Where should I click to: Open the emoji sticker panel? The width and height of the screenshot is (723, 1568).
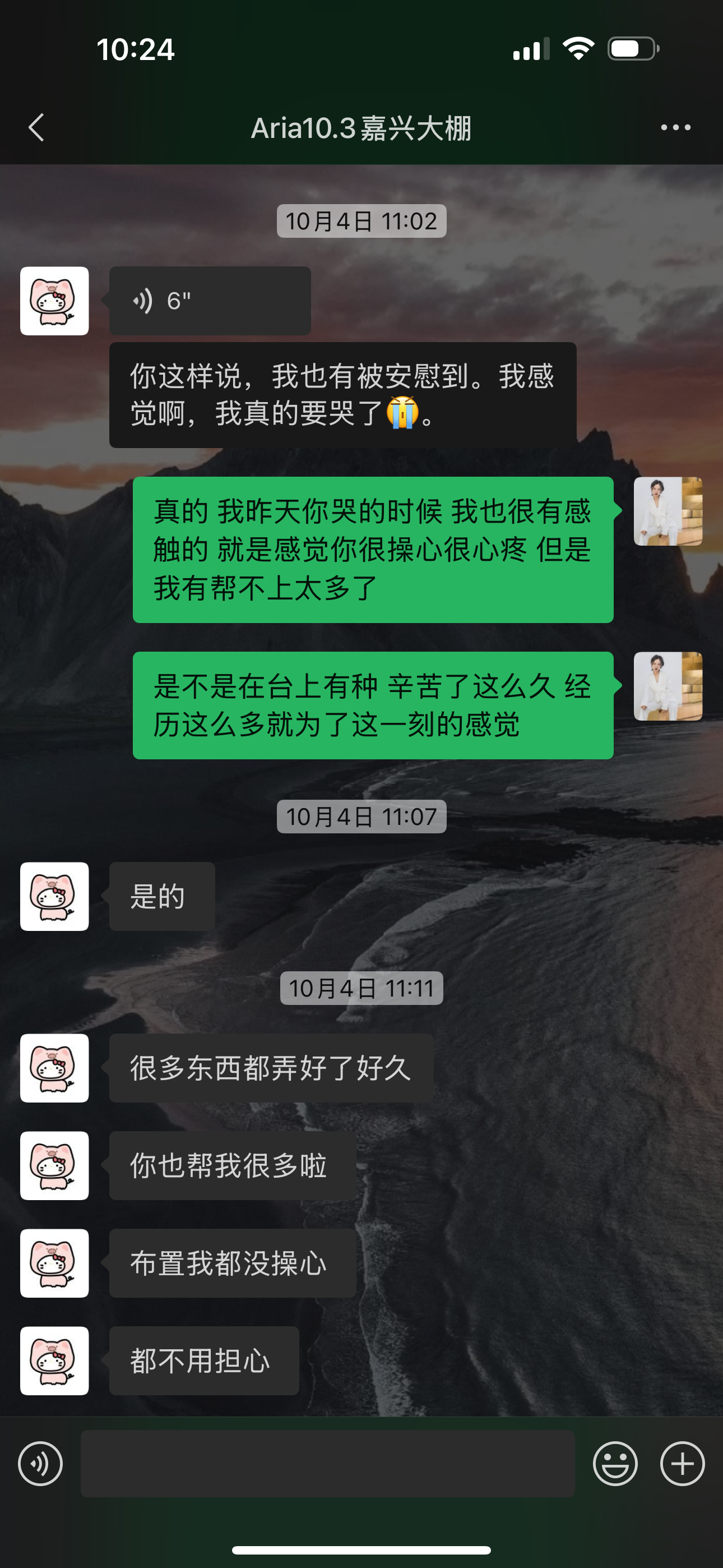(615, 1463)
